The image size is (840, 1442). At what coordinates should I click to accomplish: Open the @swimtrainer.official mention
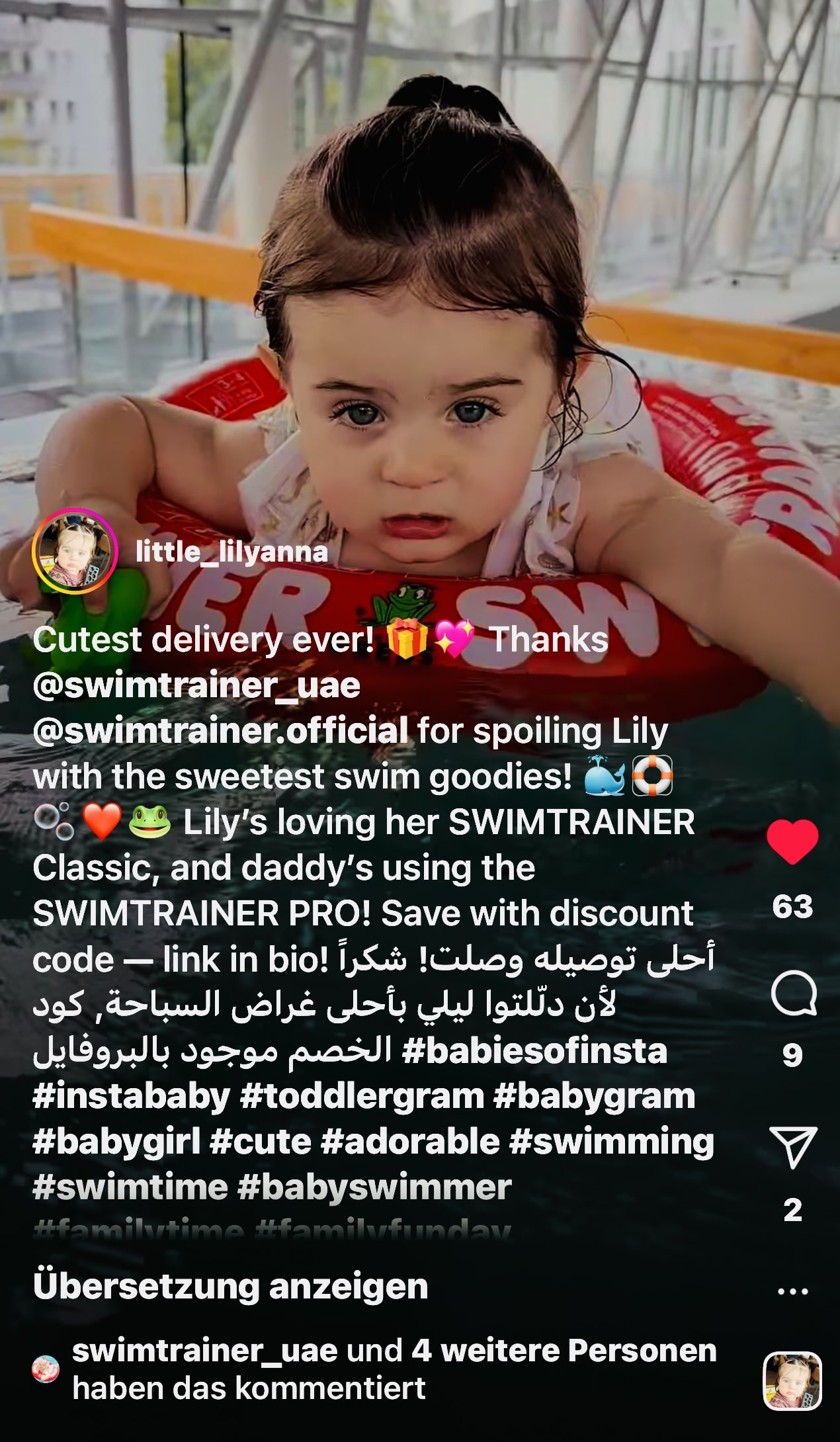(220, 731)
